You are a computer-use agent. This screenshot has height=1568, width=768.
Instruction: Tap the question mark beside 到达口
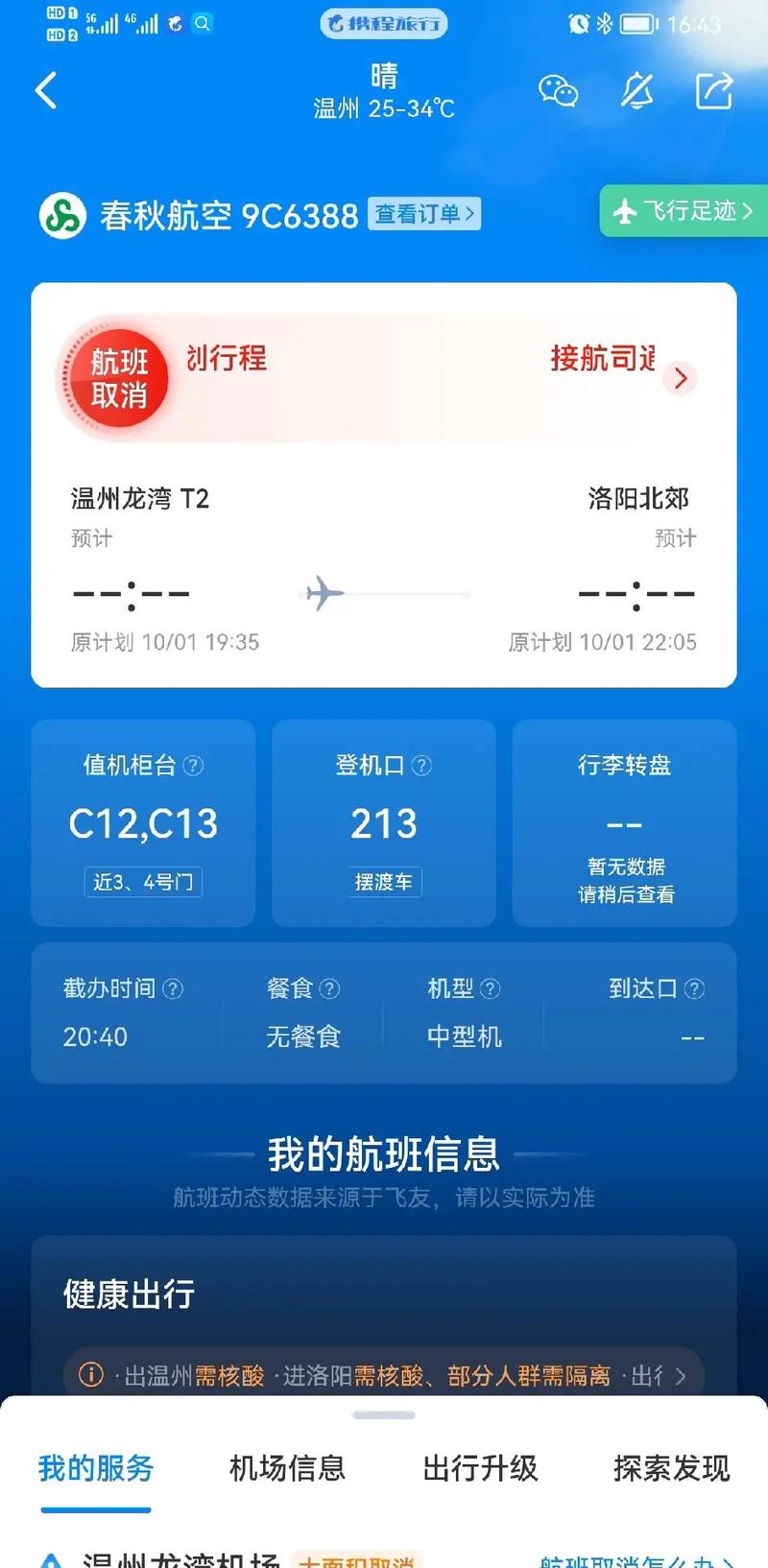pos(694,989)
